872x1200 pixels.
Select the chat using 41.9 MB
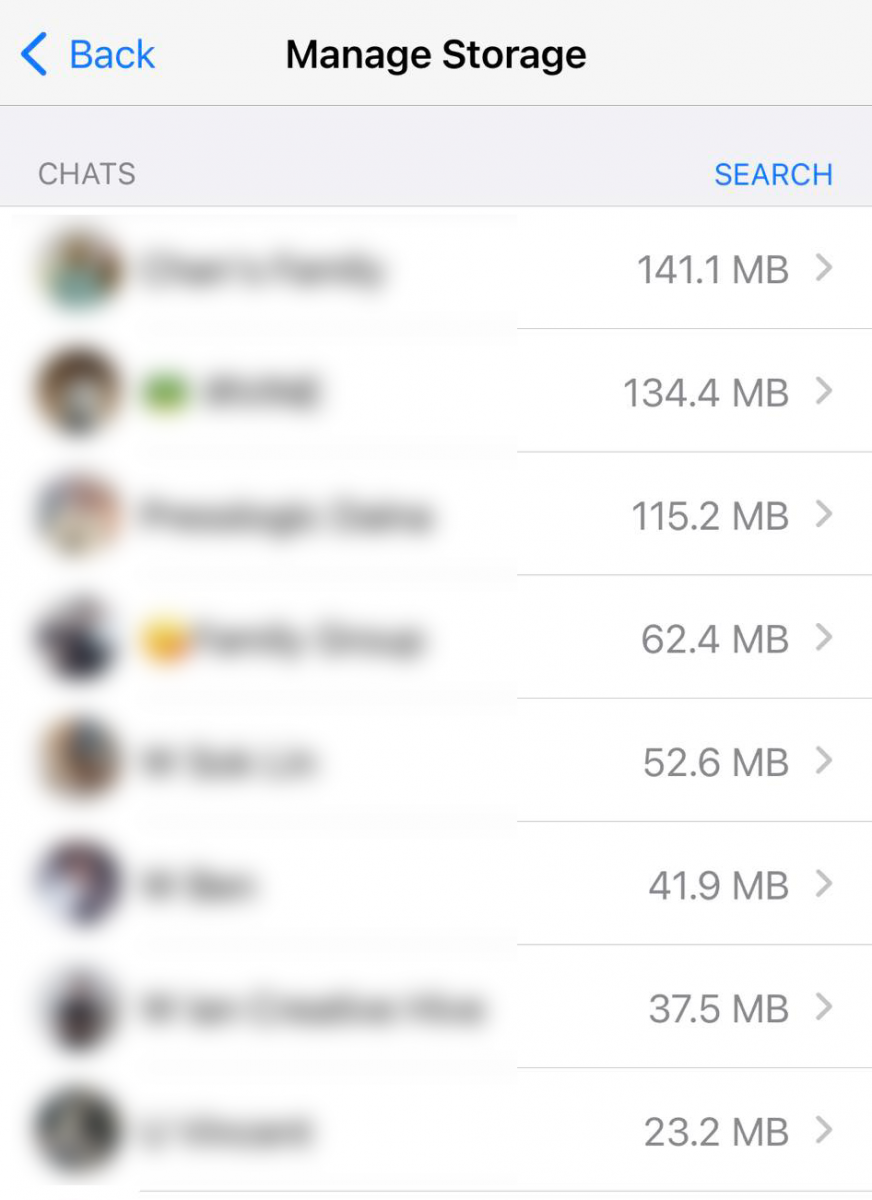pyautogui.click(x=436, y=885)
